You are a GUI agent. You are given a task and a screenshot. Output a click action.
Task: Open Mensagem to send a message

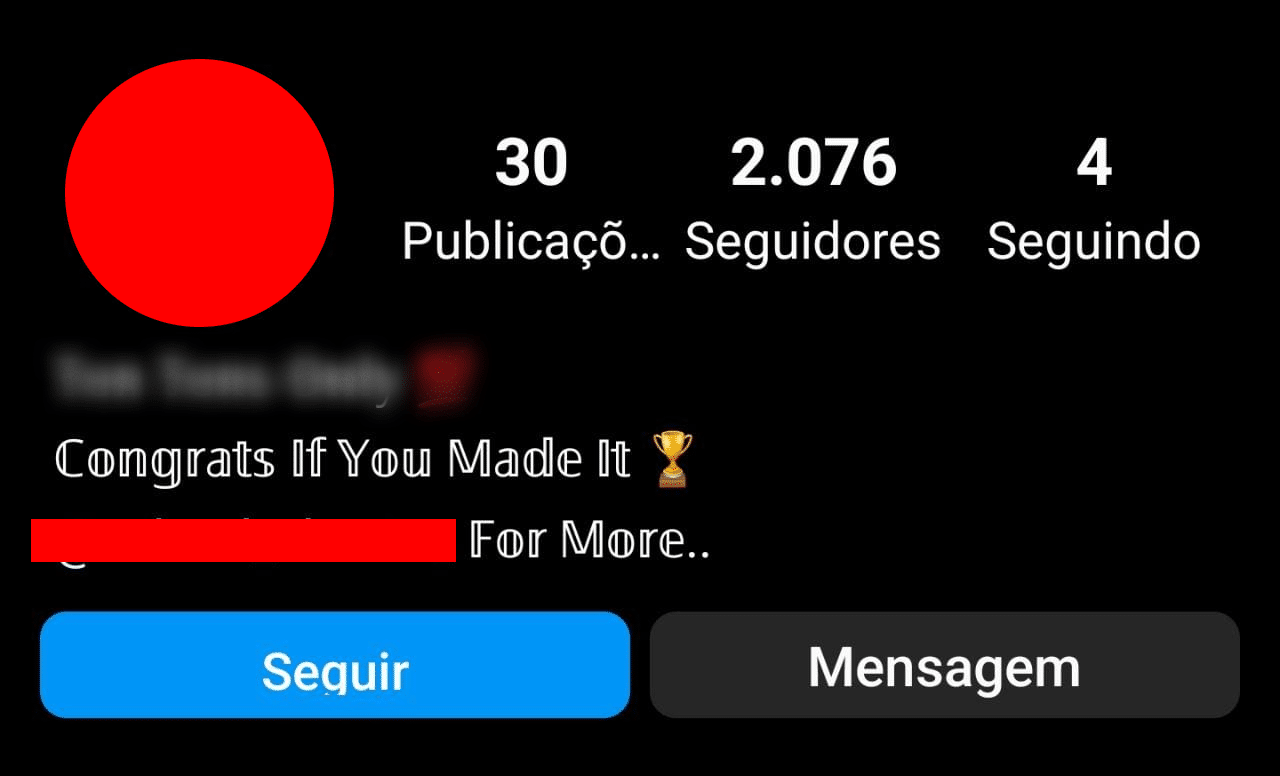pyautogui.click(x=944, y=665)
